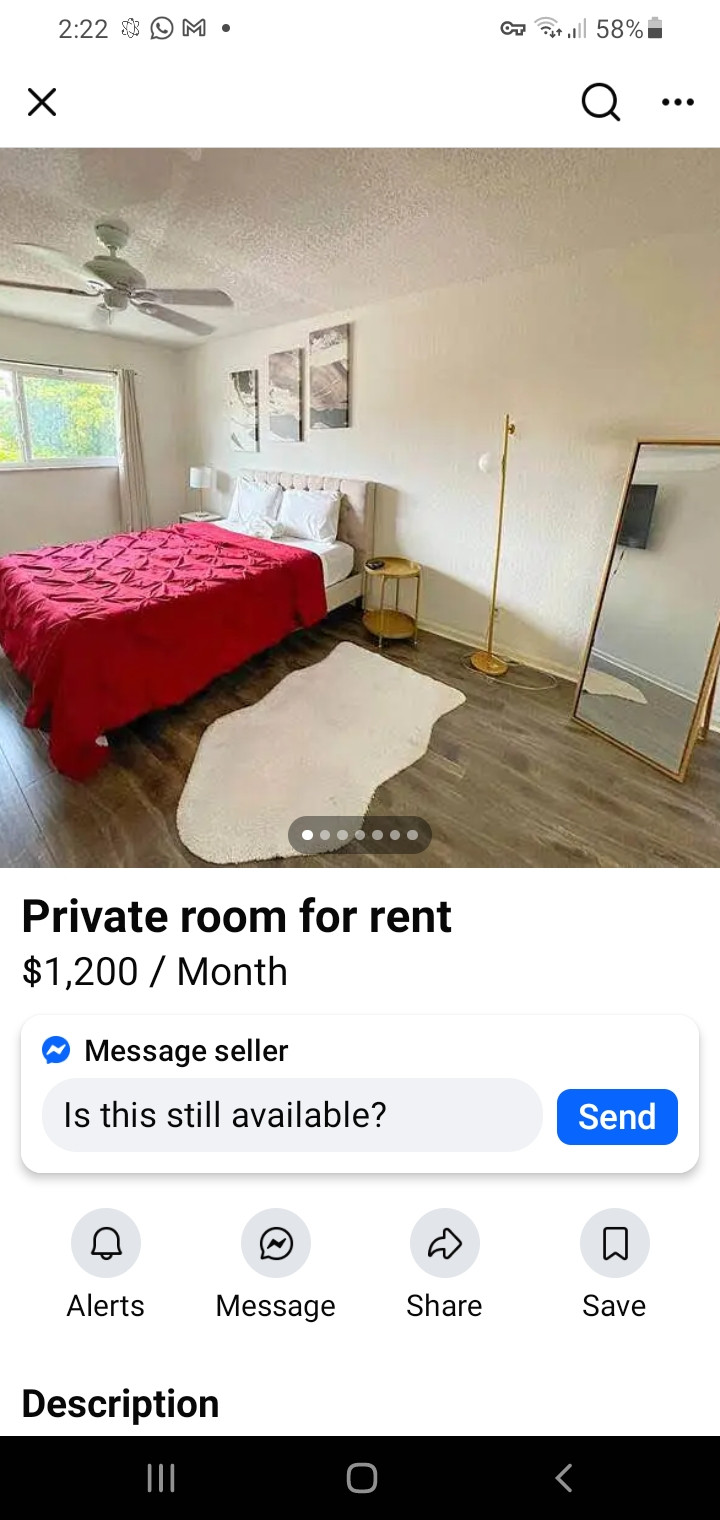Tap the system home button
Screen dimensions: 720x1520
[x=361, y=1478]
